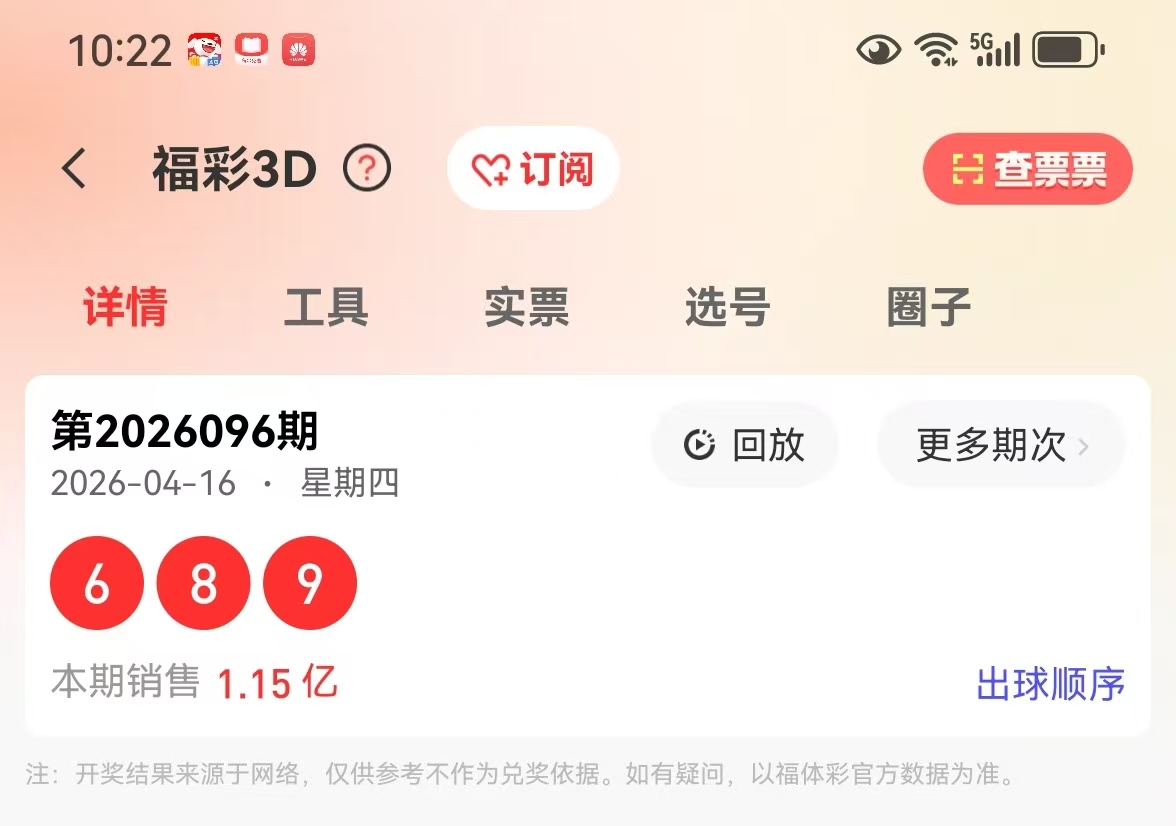The width and height of the screenshot is (1176, 826).
Task: Open the 实票 tab
Action: tap(527, 307)
